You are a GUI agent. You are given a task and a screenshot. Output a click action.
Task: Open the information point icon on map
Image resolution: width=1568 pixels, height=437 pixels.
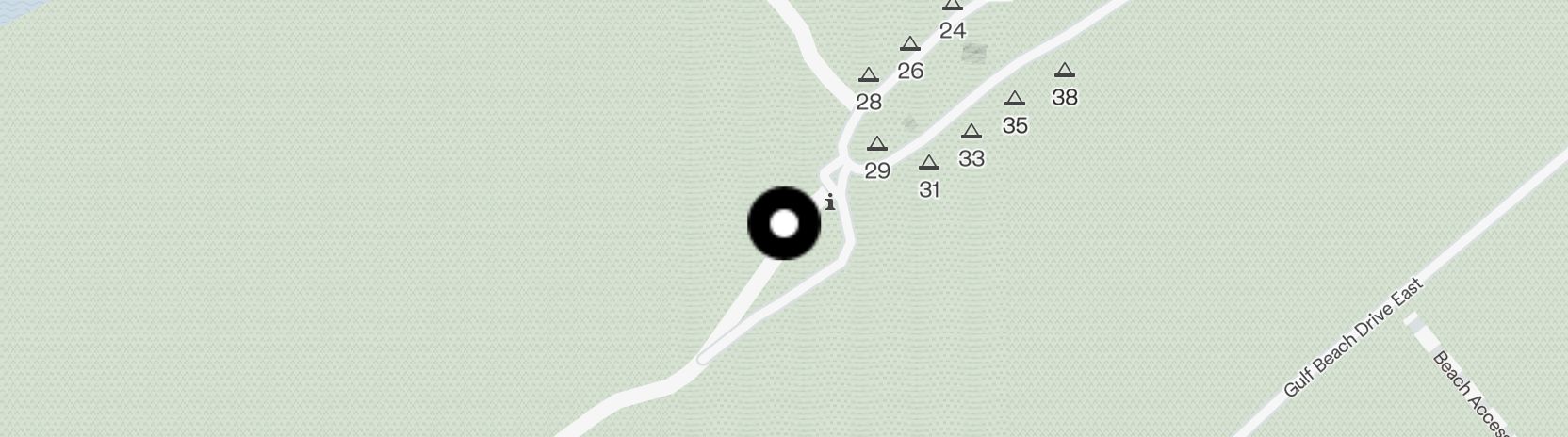click(830, 202)
